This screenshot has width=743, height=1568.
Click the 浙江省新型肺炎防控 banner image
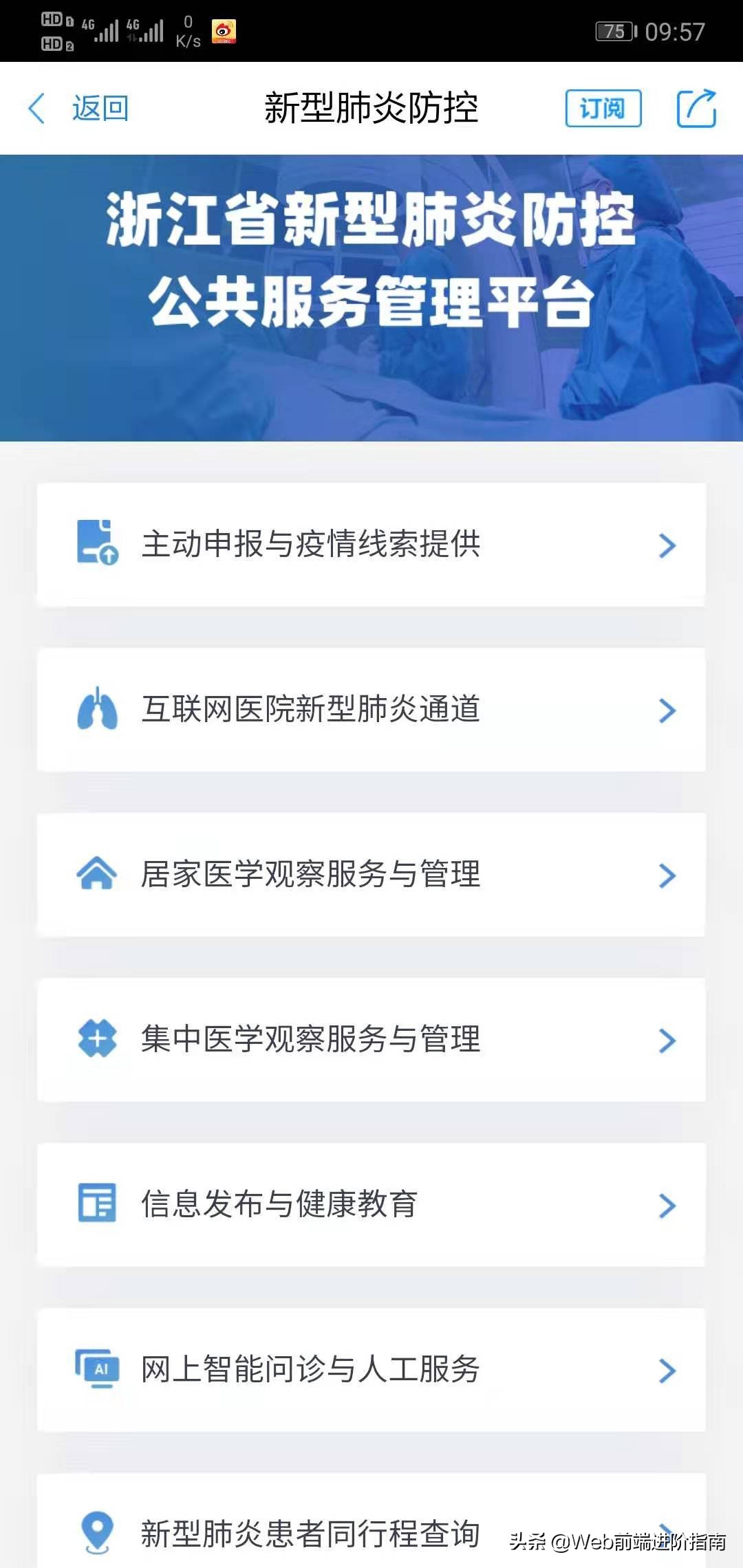[371, 296]
